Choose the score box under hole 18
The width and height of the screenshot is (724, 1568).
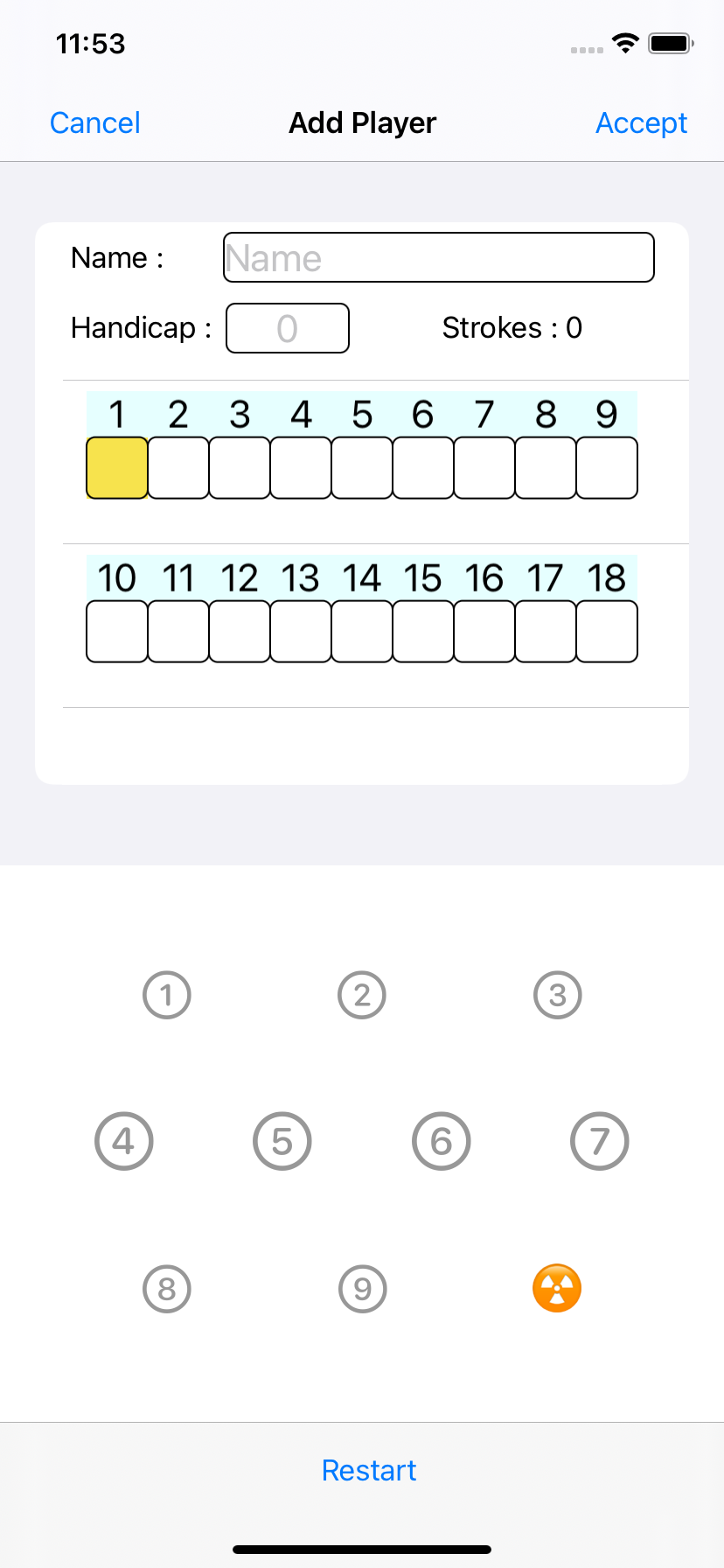click(x=607, y=632)
